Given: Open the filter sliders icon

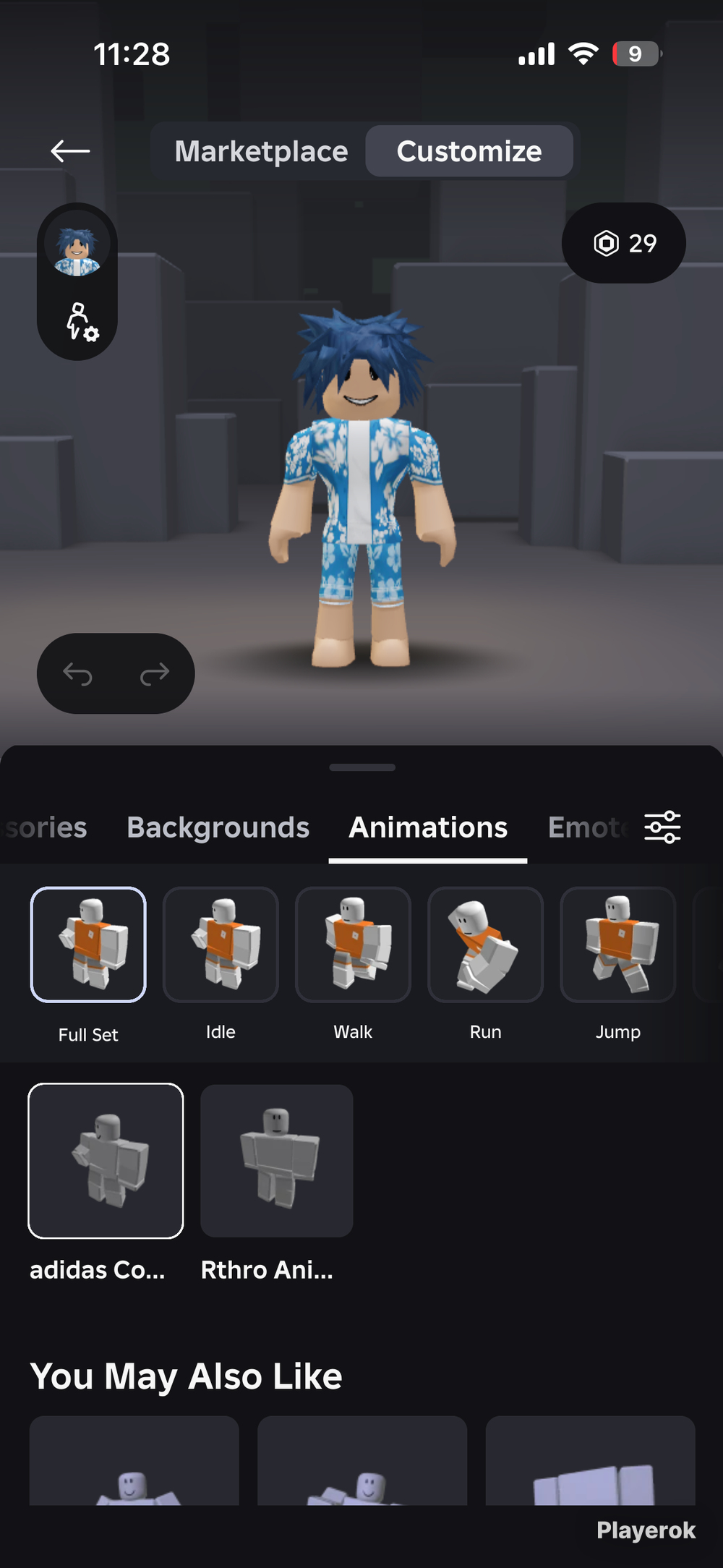Looking at the screenshot, I should 662,827.
